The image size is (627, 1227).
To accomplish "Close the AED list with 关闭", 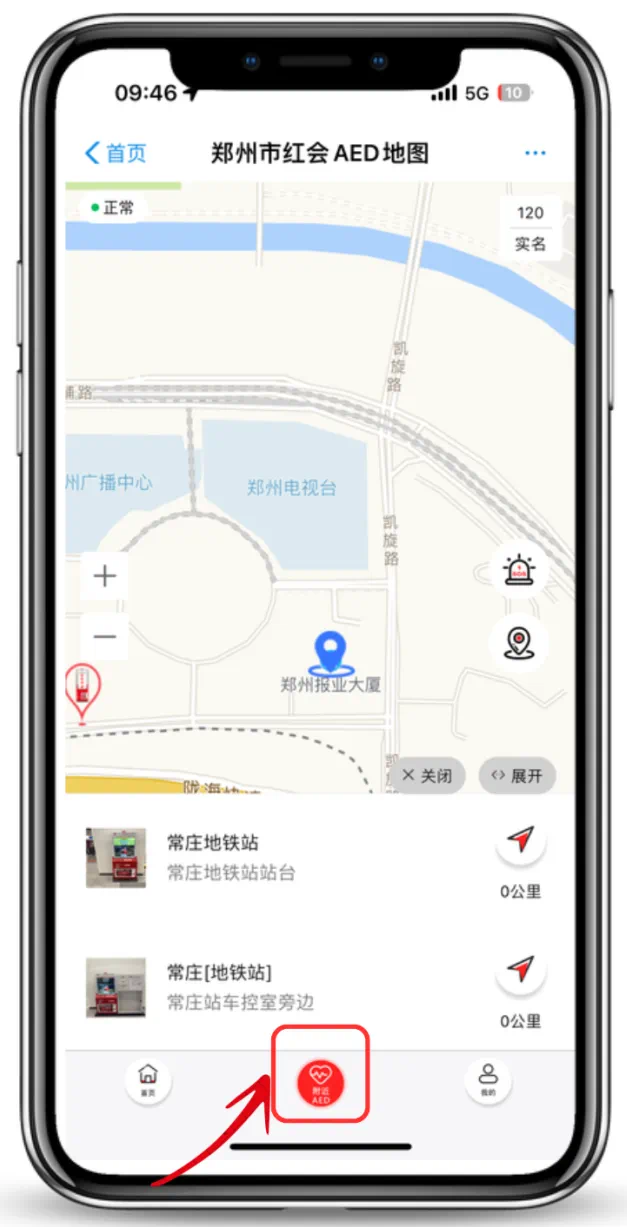I will (428, 776).
